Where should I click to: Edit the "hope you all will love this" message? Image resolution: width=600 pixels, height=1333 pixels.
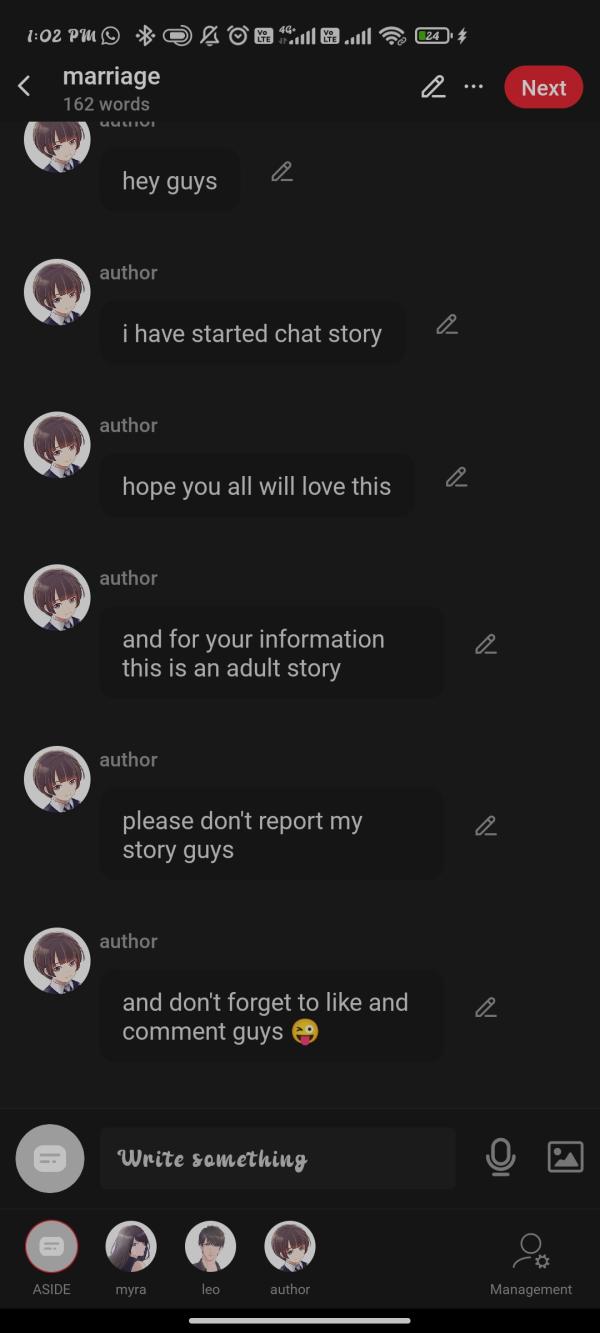(x=456, y=478)
